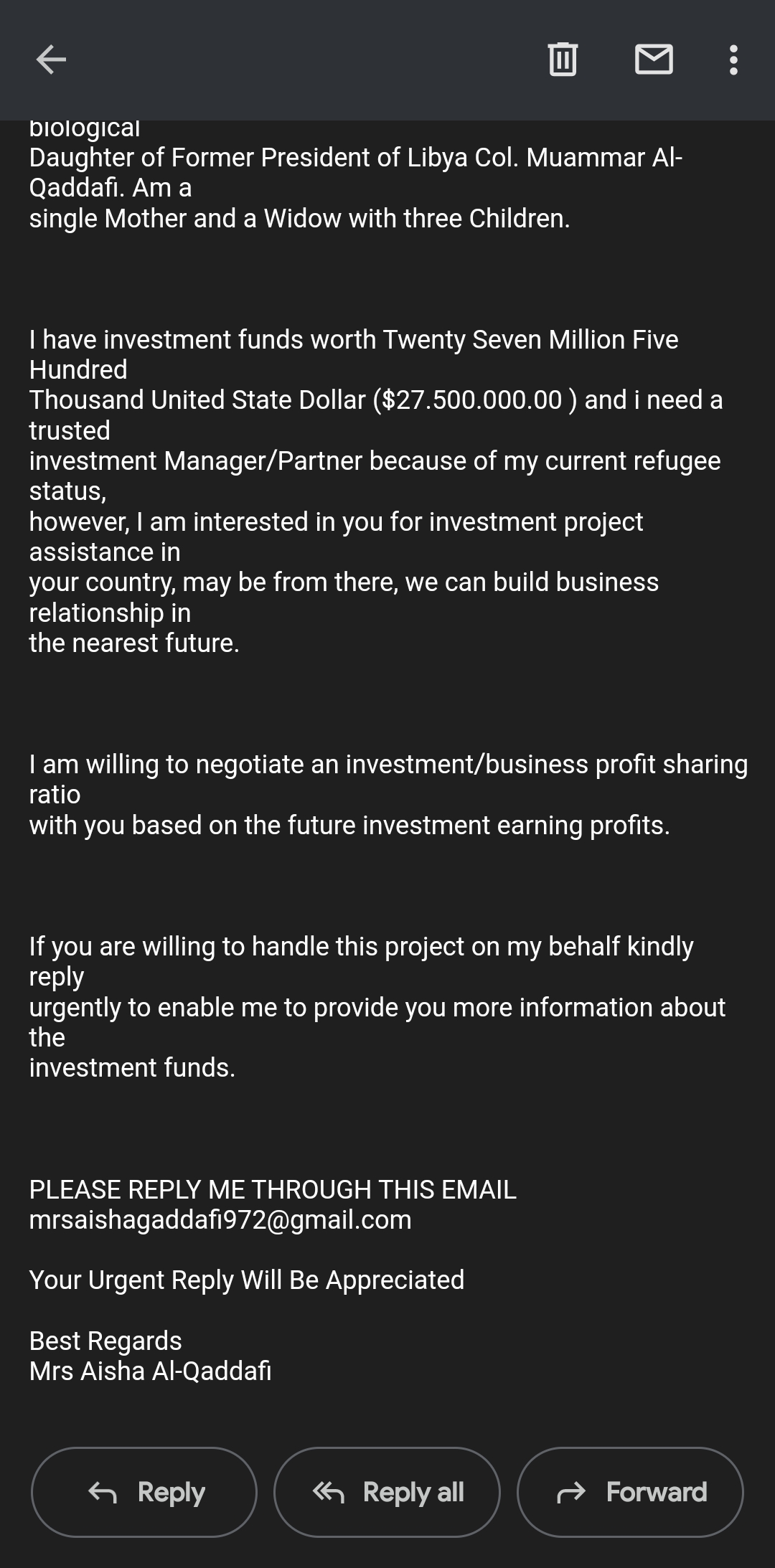Choose Reply all
This screenshot has height=1568, width=775.
387,1492
